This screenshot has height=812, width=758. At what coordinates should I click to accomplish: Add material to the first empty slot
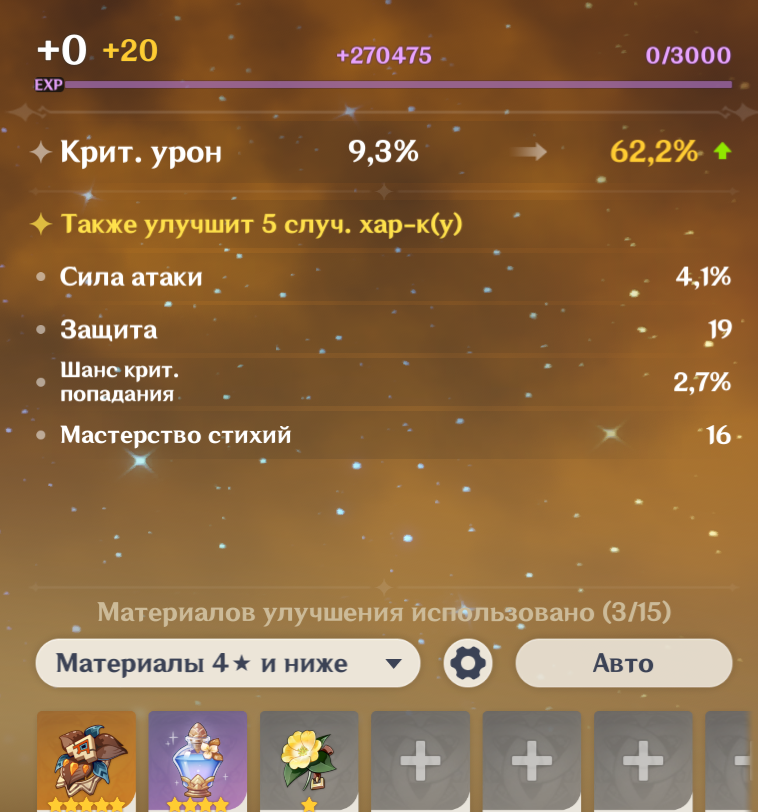(420, 762)
